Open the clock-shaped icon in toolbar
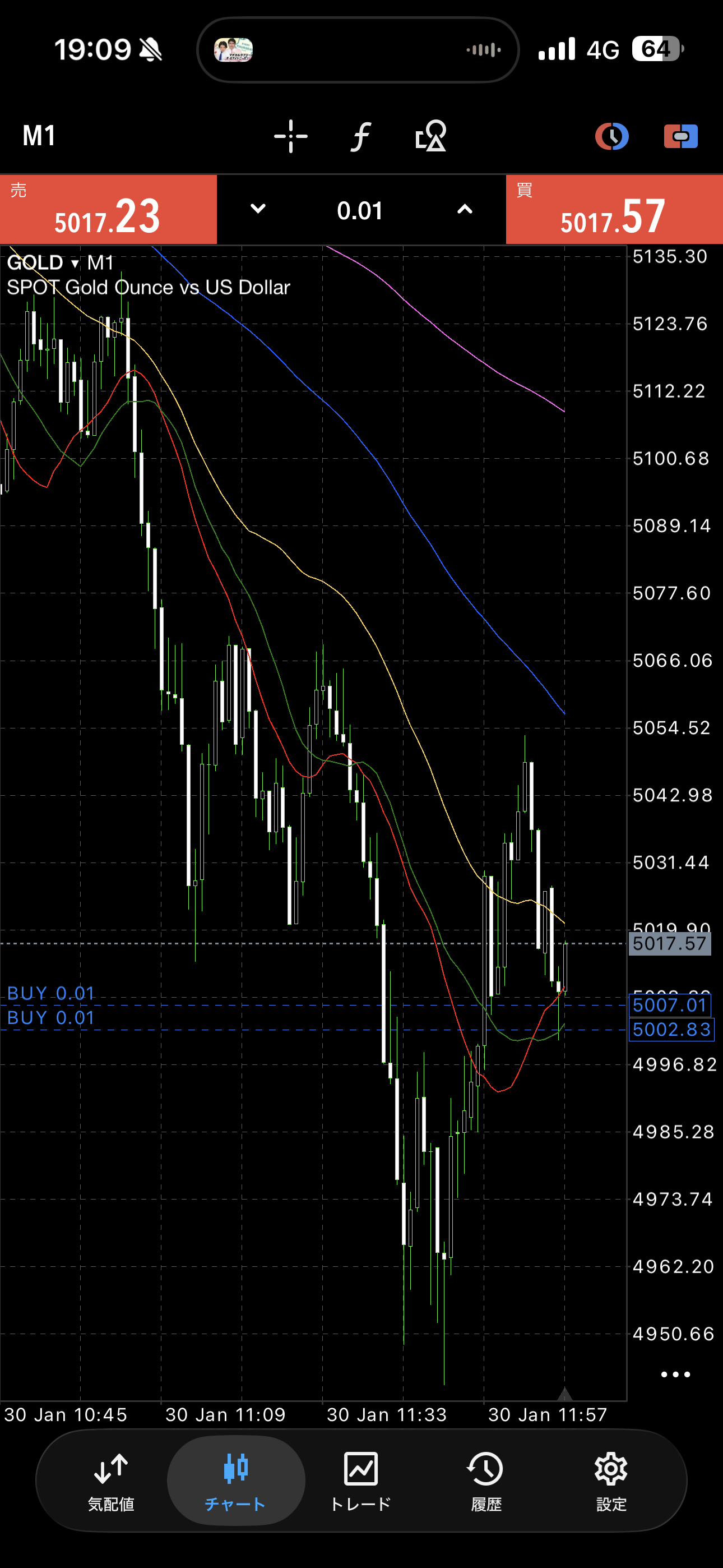The height and width of the screenshot is (1568, 723). pyautogui.click(x=611, y=136)
